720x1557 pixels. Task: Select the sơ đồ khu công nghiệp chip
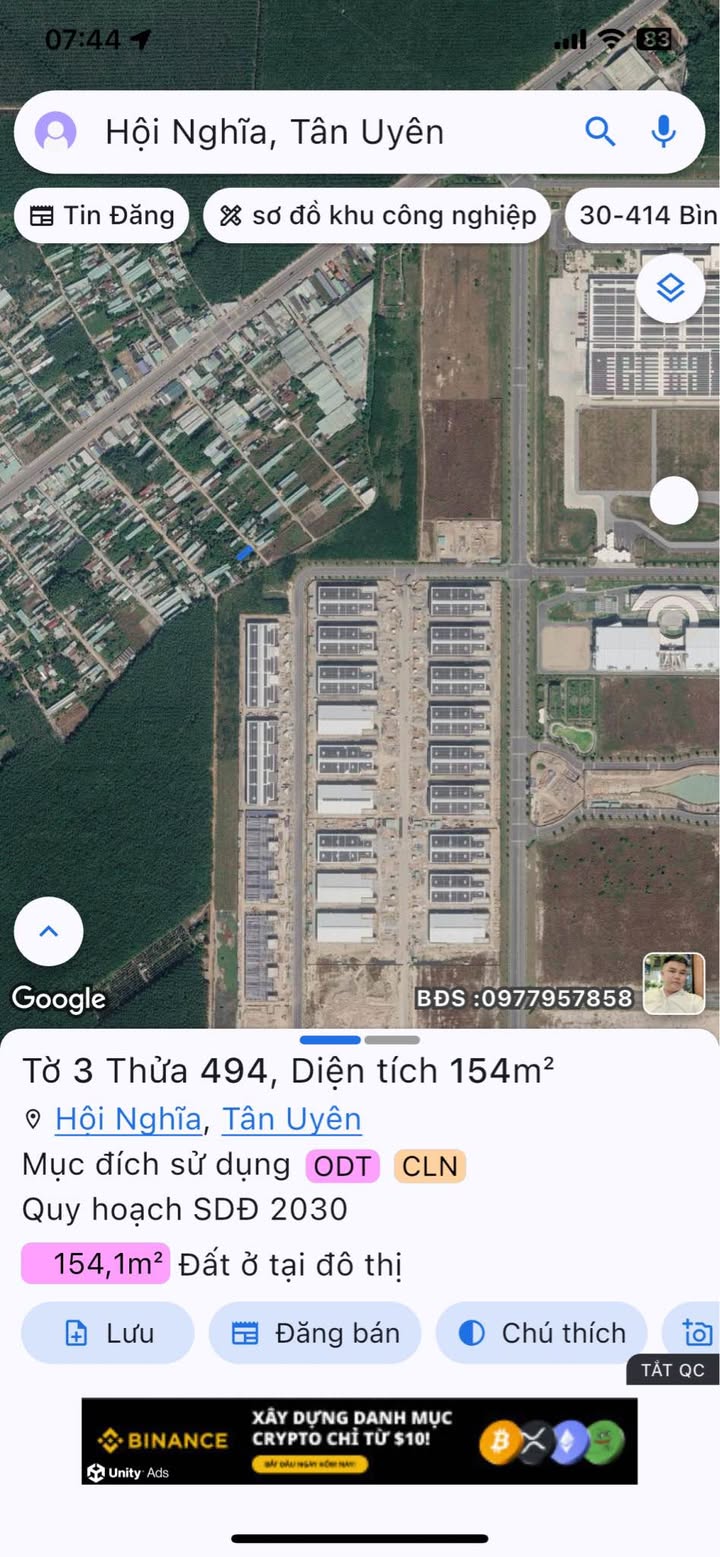[377, 215]
